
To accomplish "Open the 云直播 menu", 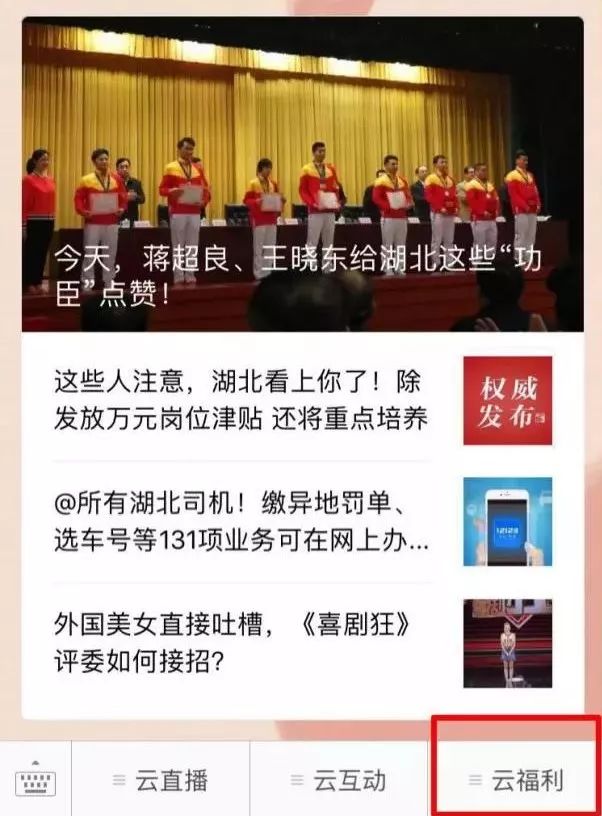I will [160, 780].
